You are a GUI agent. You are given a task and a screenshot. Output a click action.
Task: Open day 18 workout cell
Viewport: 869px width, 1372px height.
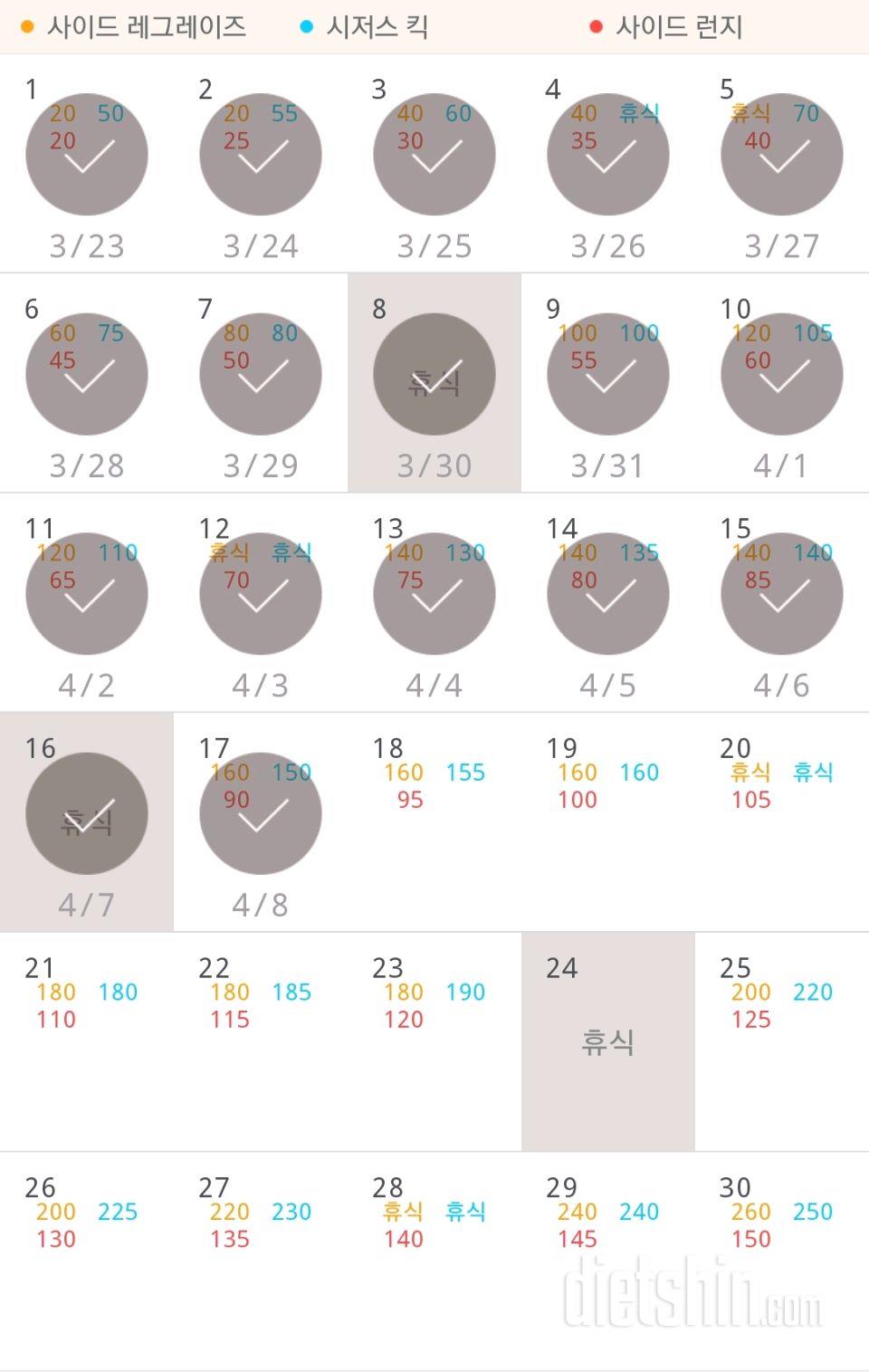pyautogui.click(x=434, y=821)
